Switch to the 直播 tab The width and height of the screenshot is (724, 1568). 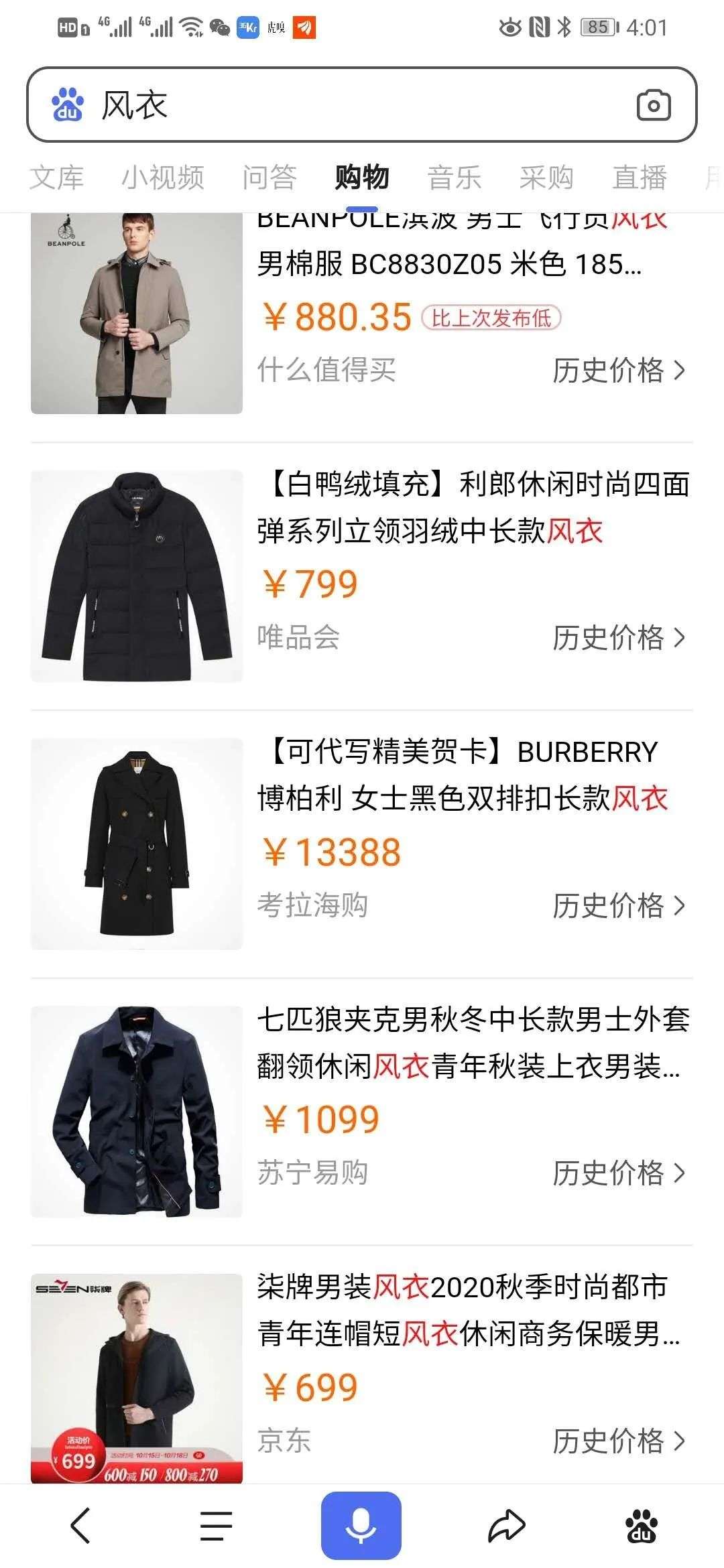coord(640,178)
